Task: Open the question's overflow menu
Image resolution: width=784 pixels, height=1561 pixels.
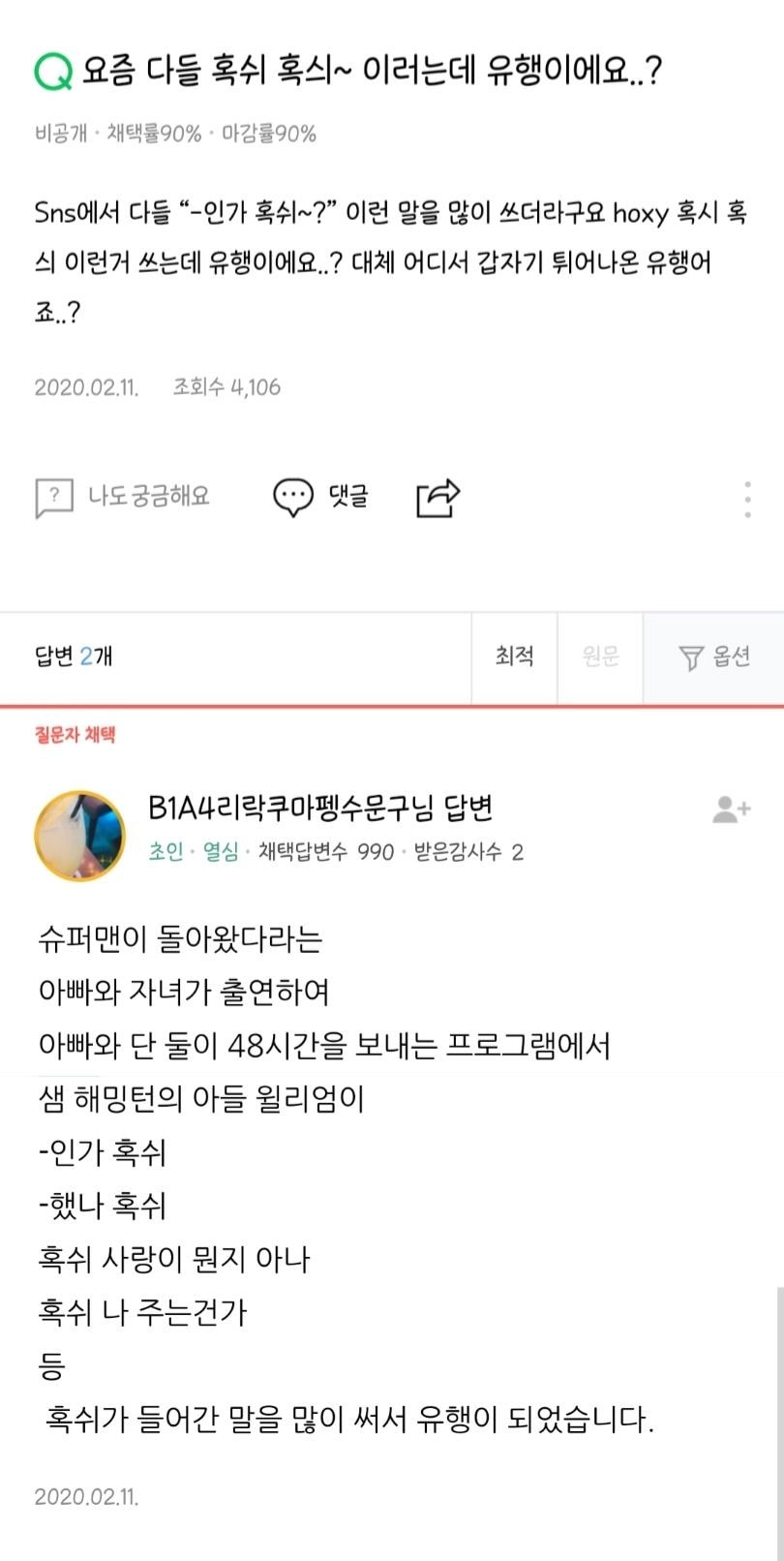Action: click(x=747, y=499)
